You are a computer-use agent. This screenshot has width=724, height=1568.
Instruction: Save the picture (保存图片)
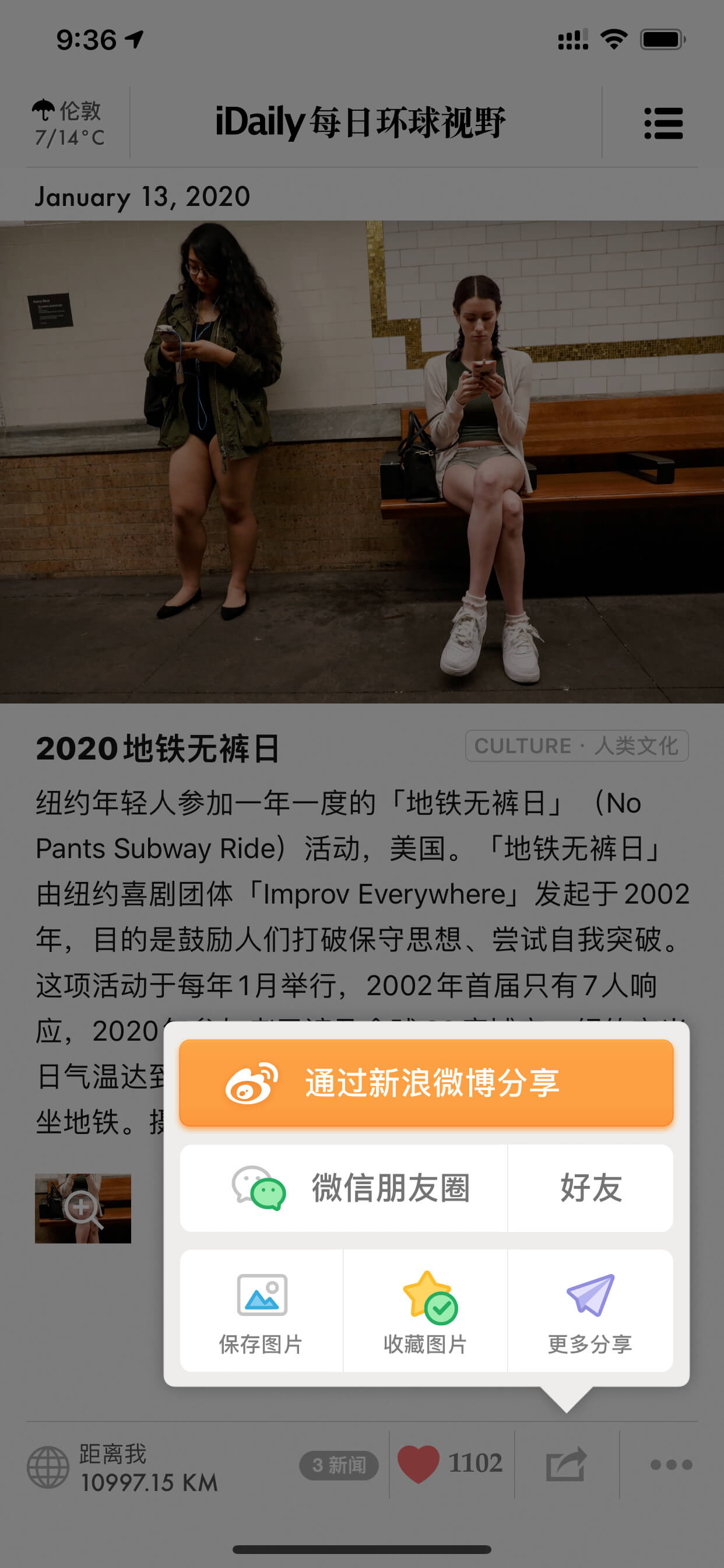point(262,1311)
